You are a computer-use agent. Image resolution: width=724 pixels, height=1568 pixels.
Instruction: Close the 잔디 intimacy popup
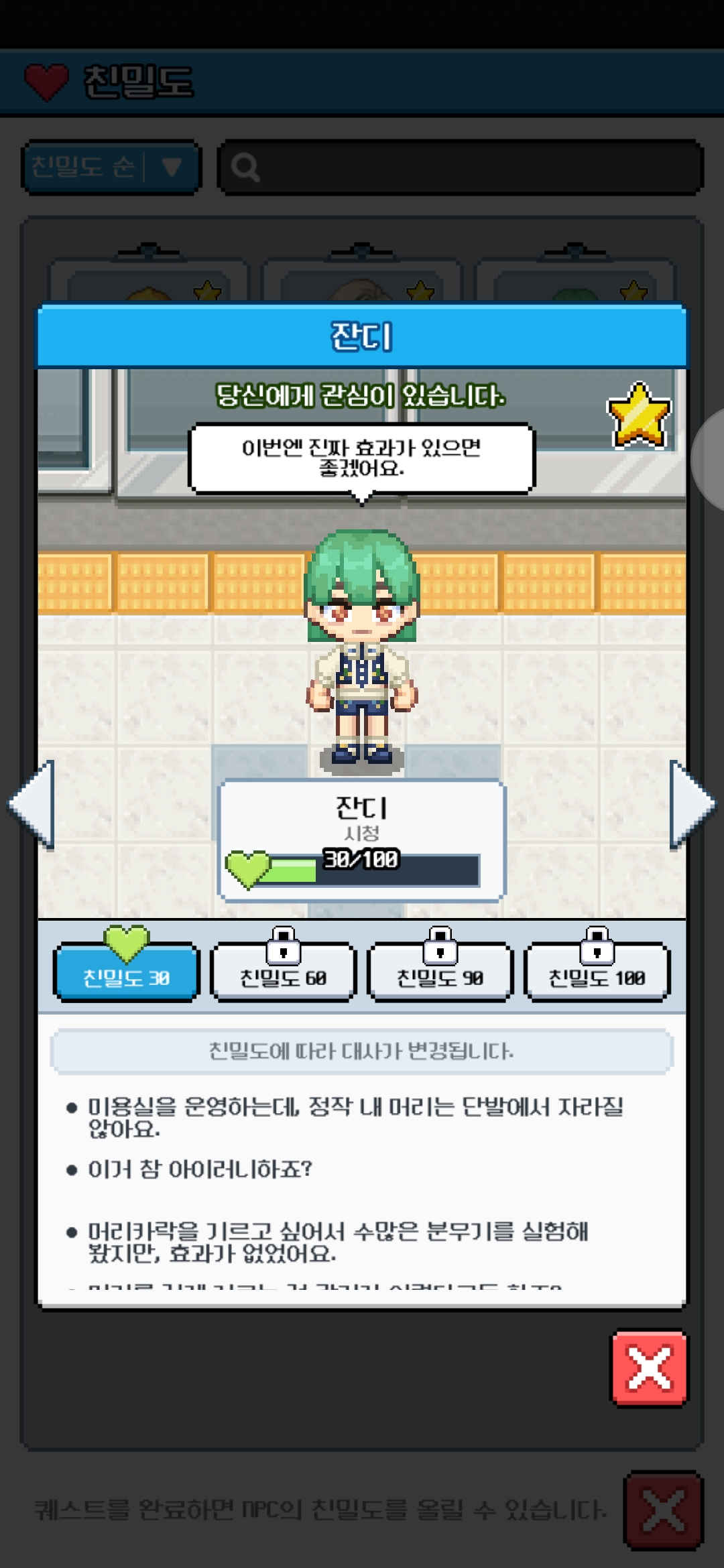point(649,1368)
